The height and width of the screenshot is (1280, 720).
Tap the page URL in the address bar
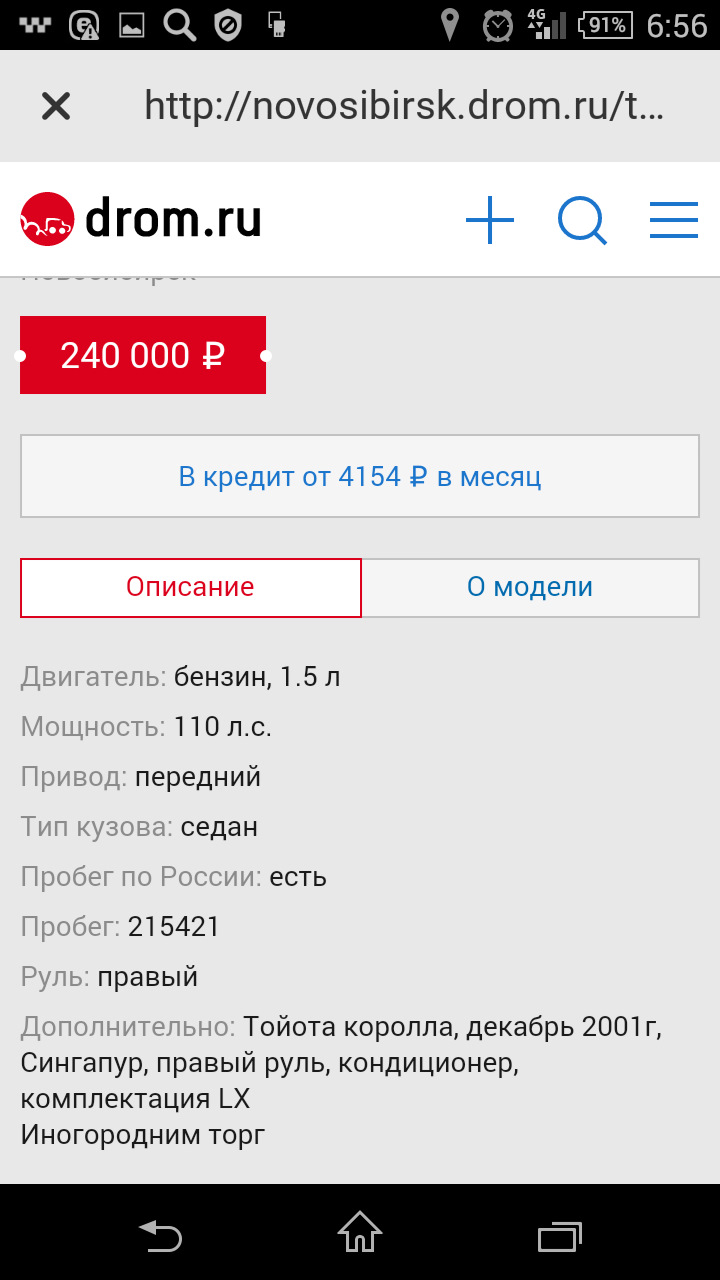click(x=404, y=106)
